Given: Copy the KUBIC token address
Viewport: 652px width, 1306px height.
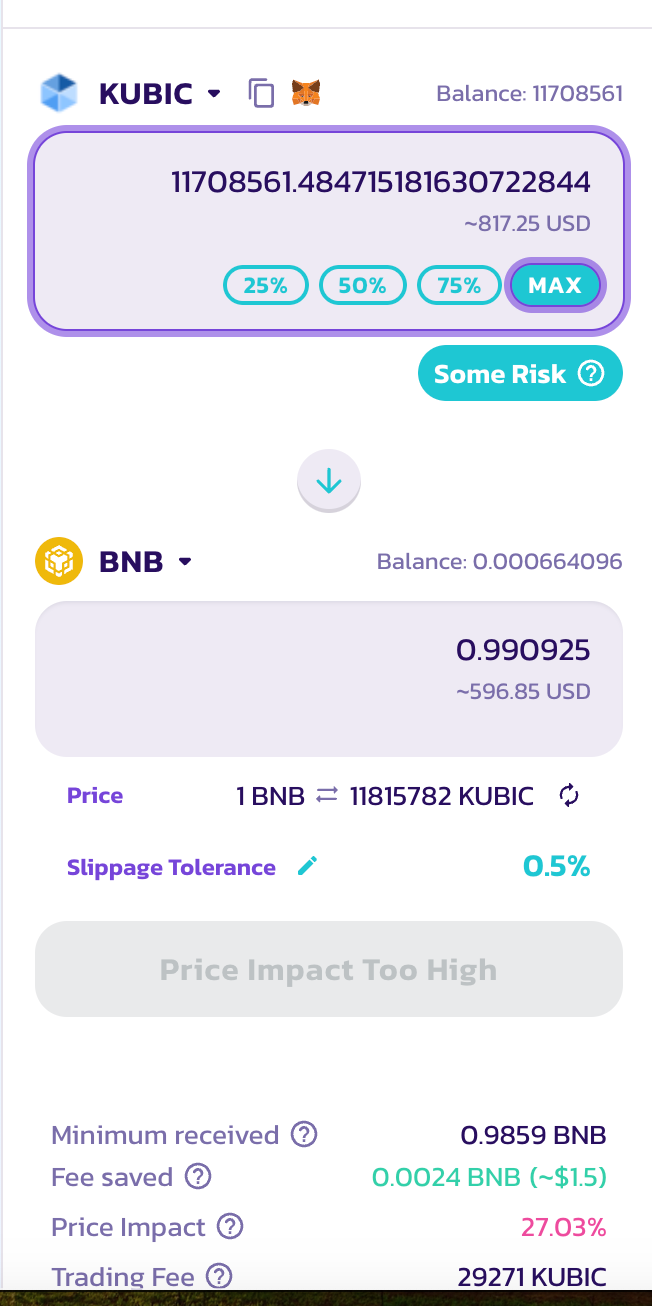Looking at the screenshot, I should 261,93.
